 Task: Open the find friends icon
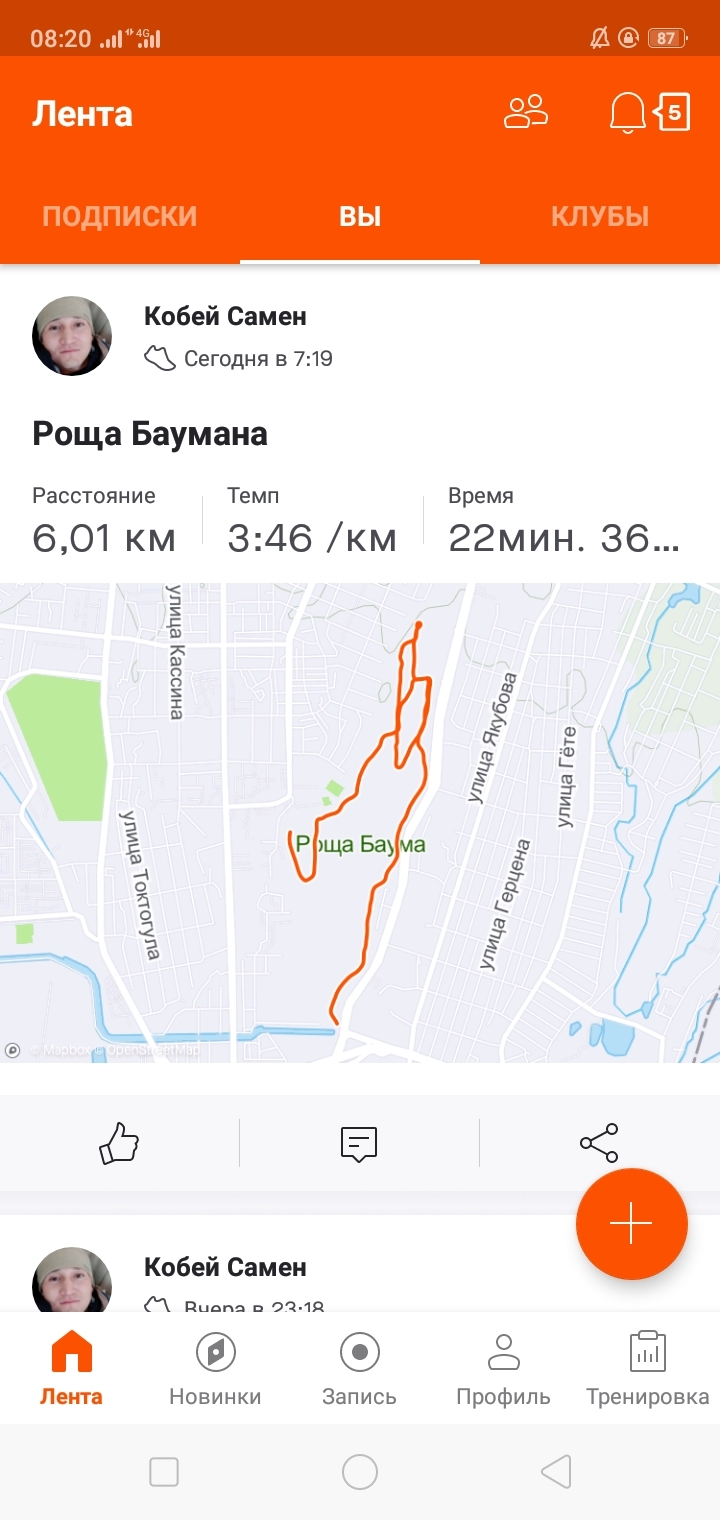coord(525,112)
